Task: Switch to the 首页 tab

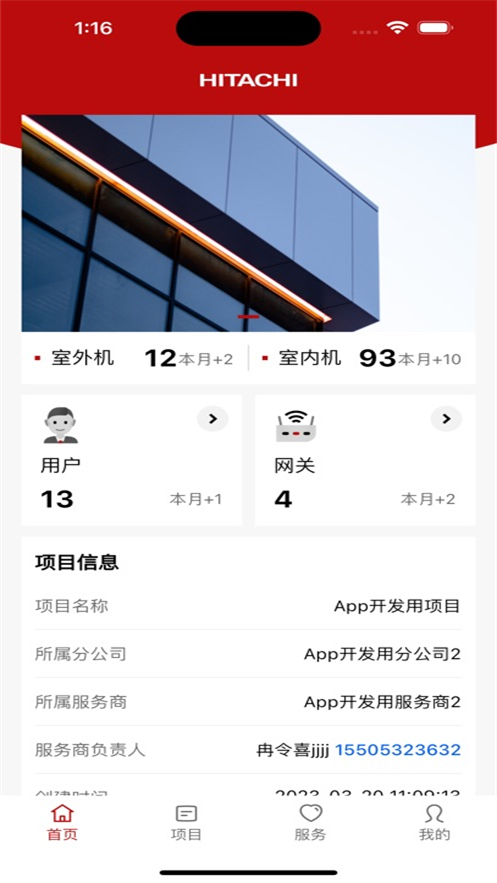Action: pos(62,822)
